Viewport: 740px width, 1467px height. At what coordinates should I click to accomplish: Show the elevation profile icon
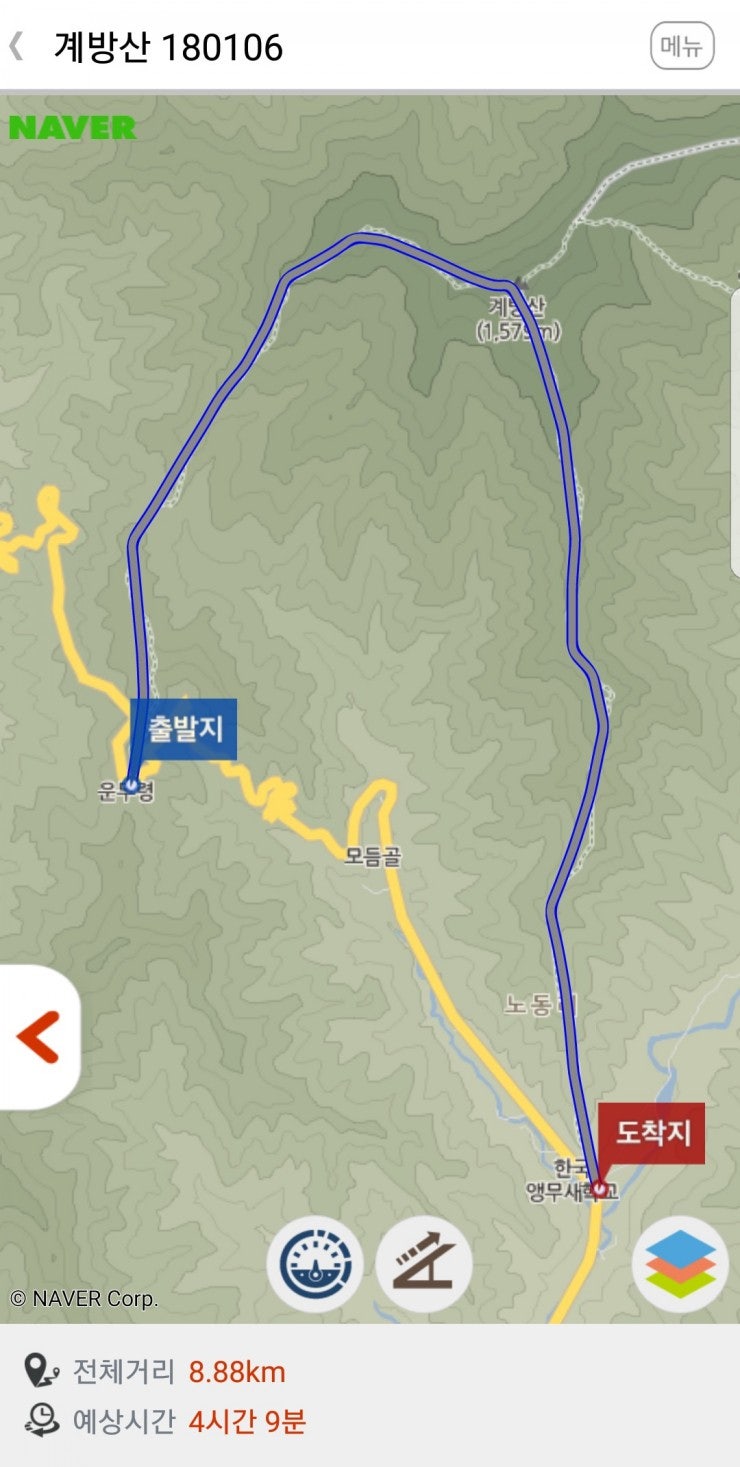(x=424, y=1265)
